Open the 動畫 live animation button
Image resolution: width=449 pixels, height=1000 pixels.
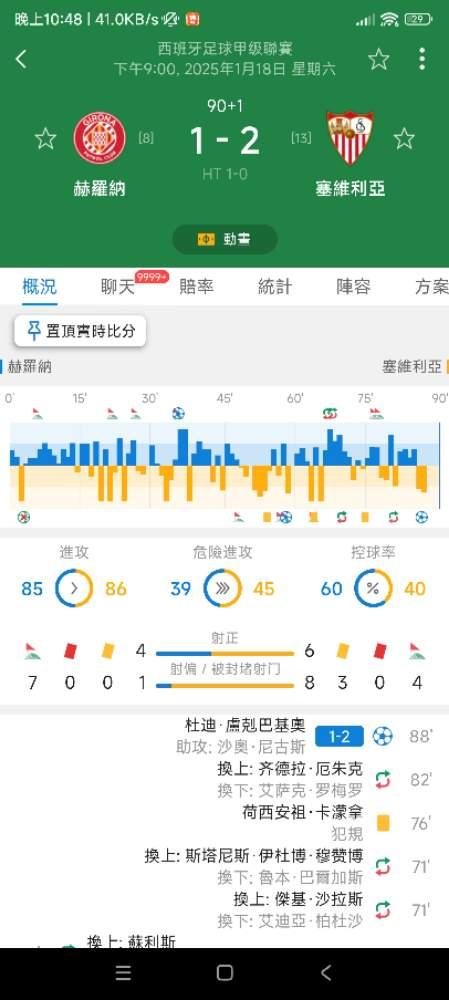(x=224, y=239)
